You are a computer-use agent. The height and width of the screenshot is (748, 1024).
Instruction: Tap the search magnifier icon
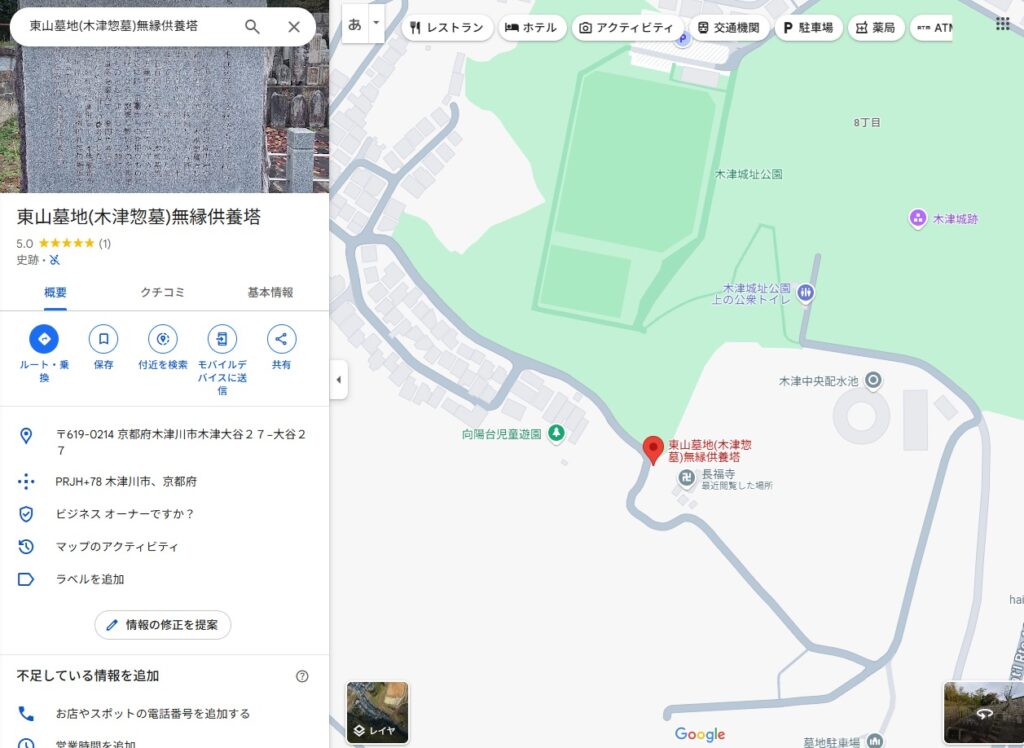click(x=253, y=27)
